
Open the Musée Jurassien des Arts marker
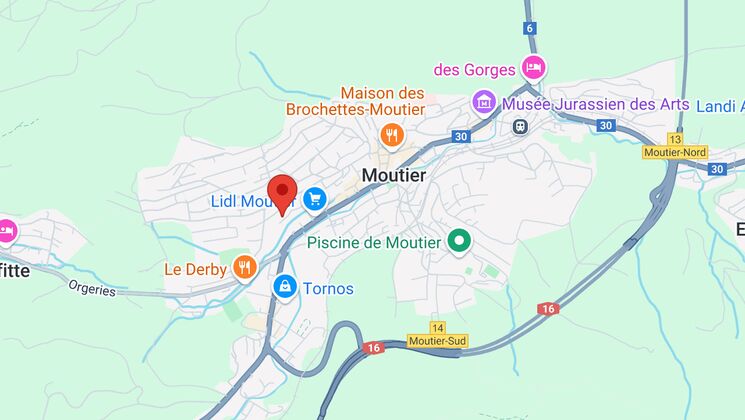(485, 102)
